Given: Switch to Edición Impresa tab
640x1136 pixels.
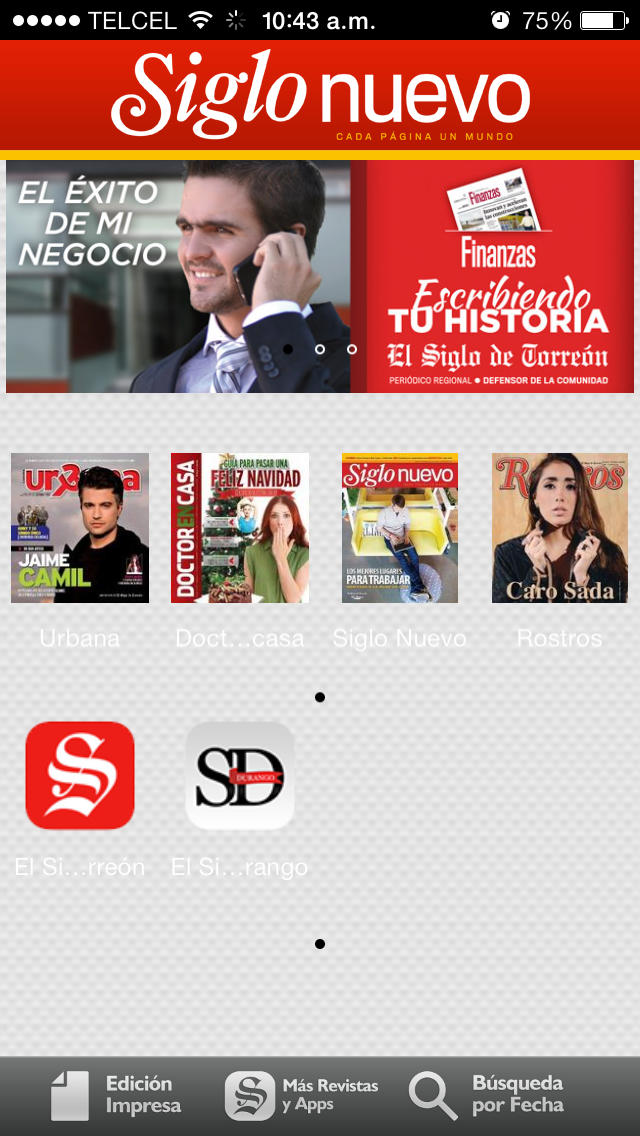Looking at the screenshot, I should [116, 1095].
